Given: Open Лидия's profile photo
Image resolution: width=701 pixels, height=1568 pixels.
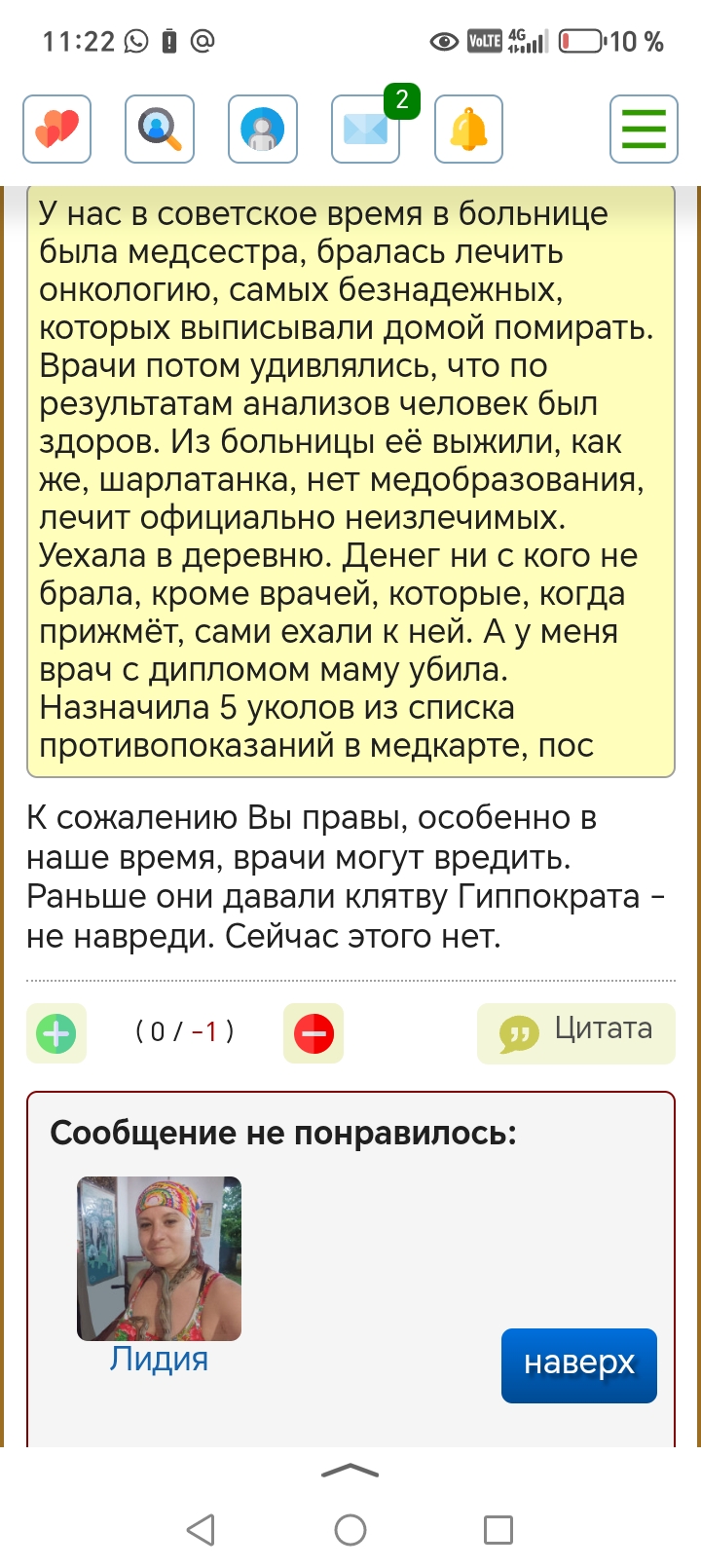Looking at the screenshot, I should point(159,1258).
